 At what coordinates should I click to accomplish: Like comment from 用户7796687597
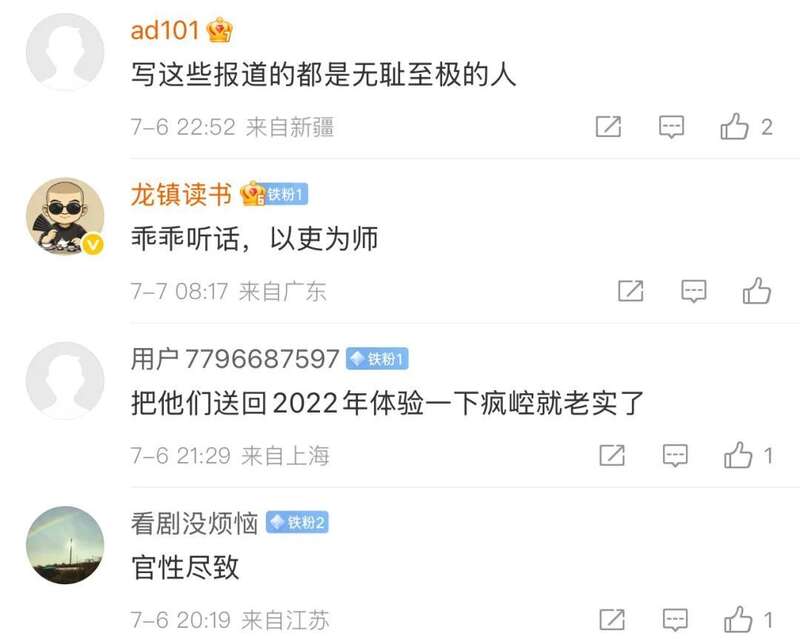[x=738, y=456]
